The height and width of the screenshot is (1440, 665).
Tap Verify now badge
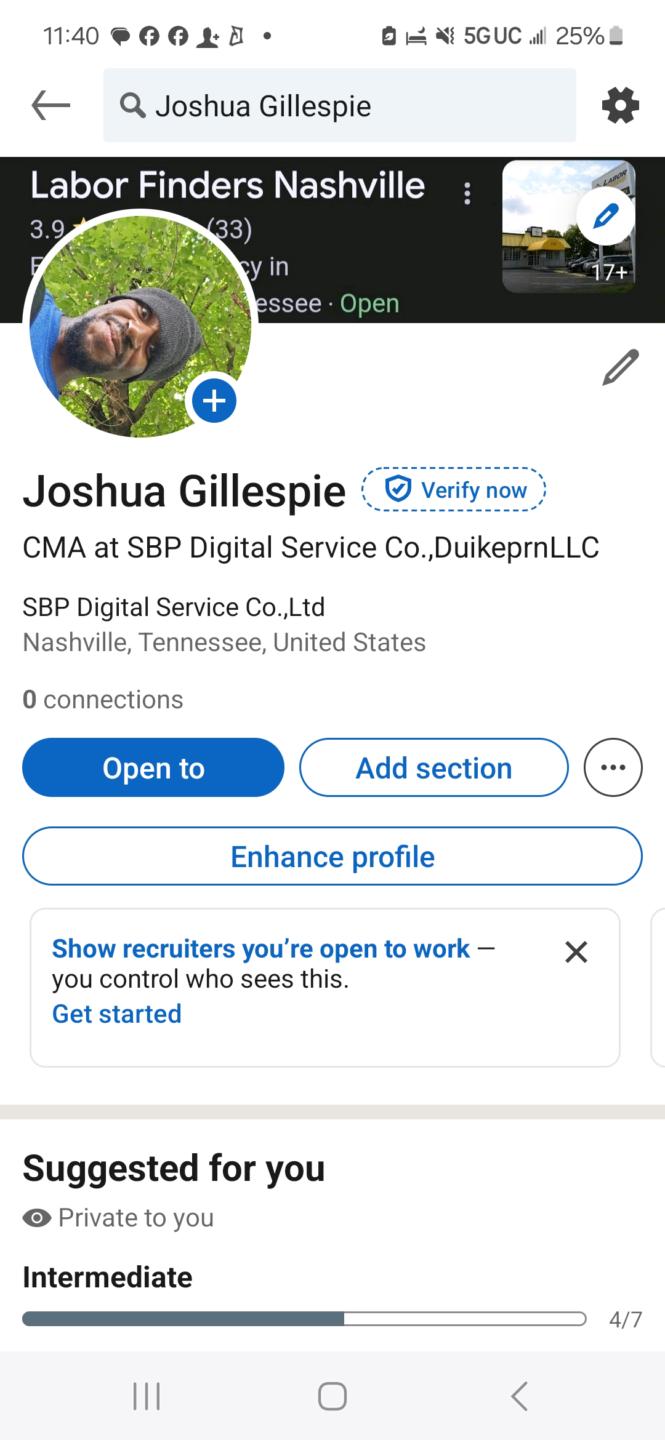tap(454, 490)
